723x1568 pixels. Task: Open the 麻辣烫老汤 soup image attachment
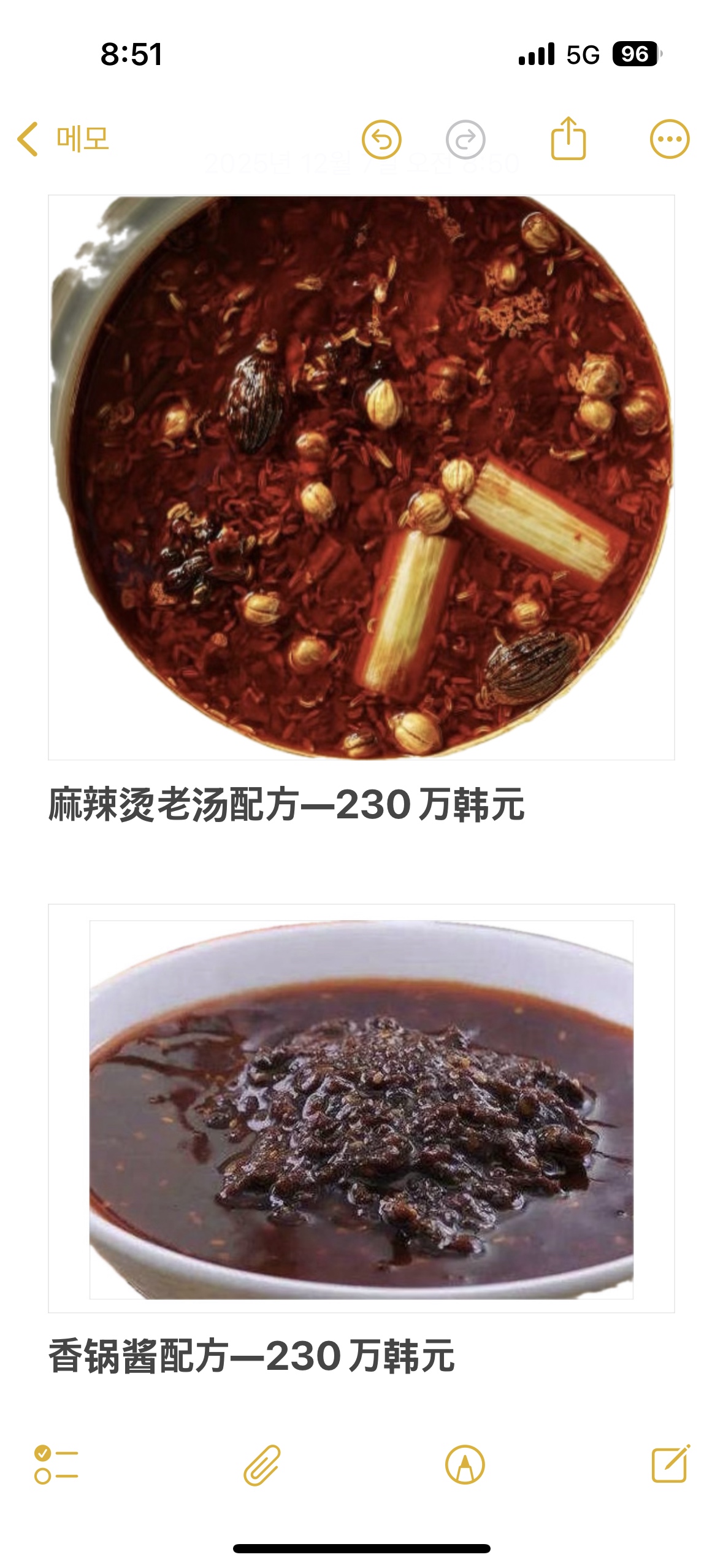[361, 477]
